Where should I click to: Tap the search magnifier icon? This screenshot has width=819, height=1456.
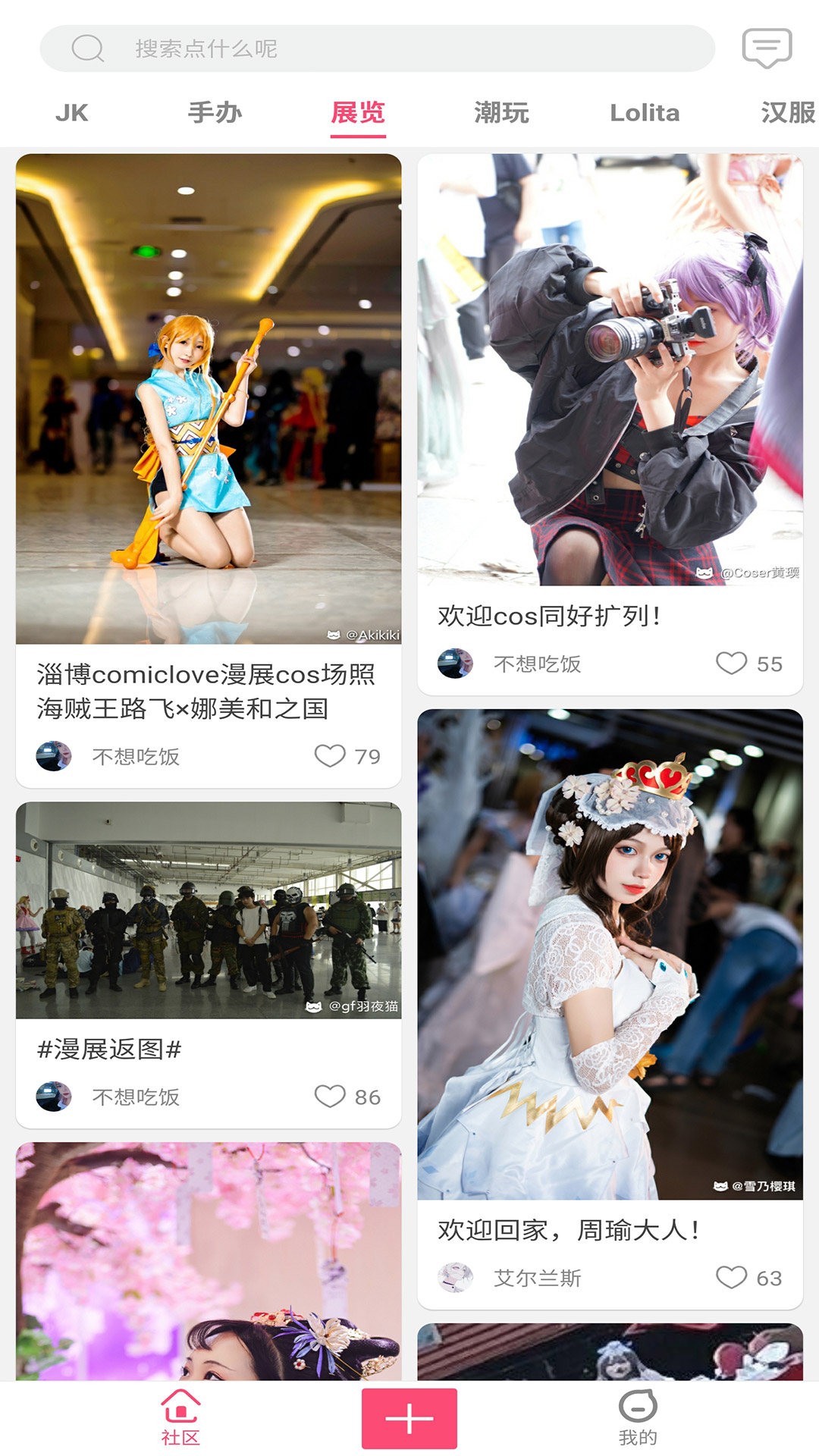(87, 47)
